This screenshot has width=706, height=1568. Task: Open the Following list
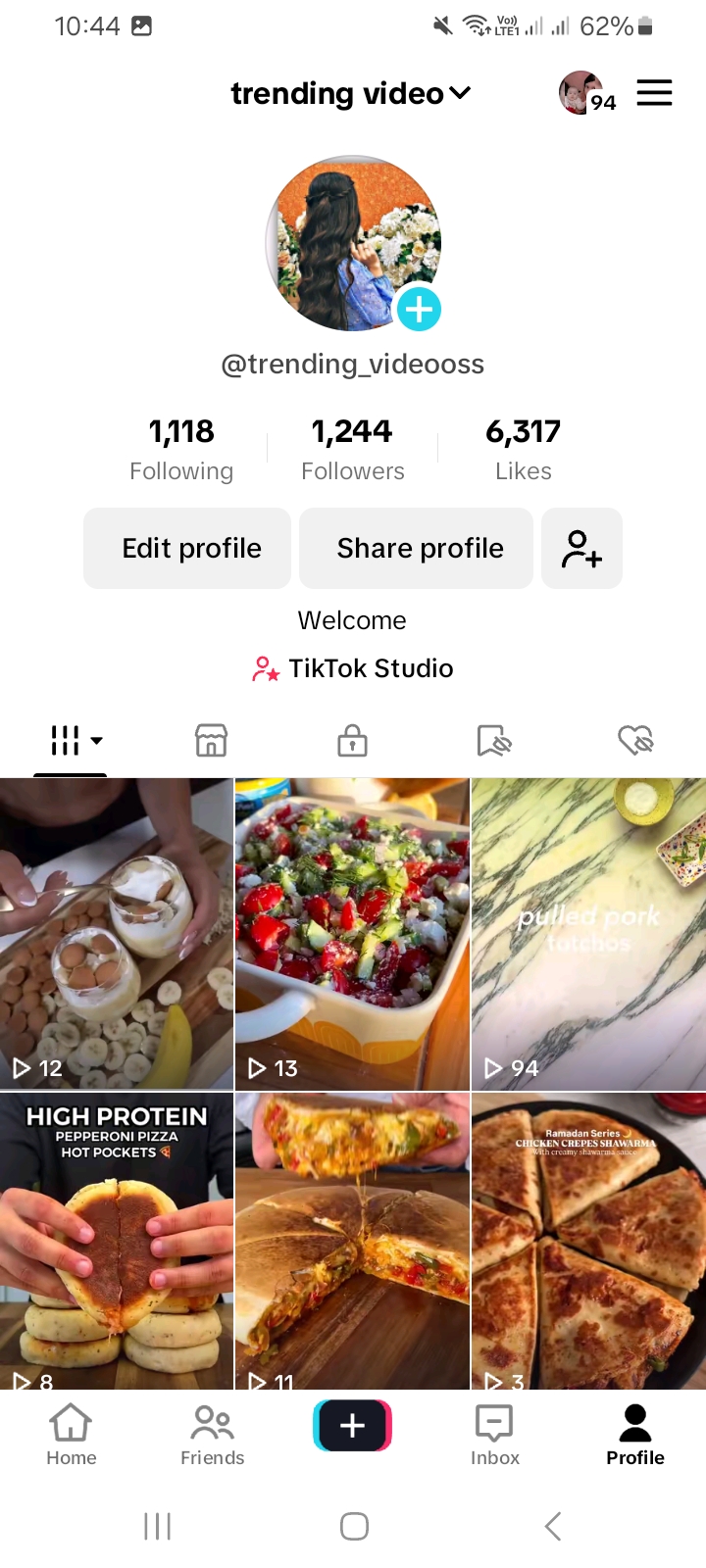pyautogui.click(x=181, y=449)
